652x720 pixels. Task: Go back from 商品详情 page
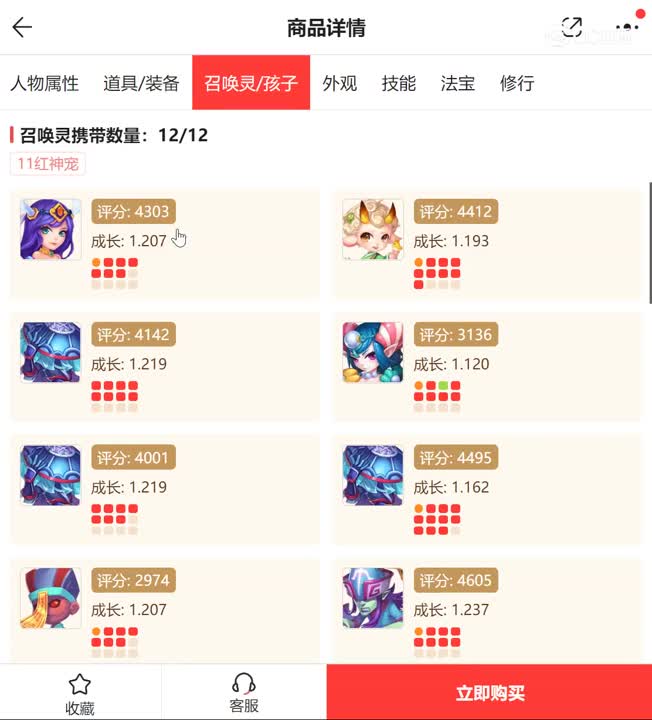(22, 28)
